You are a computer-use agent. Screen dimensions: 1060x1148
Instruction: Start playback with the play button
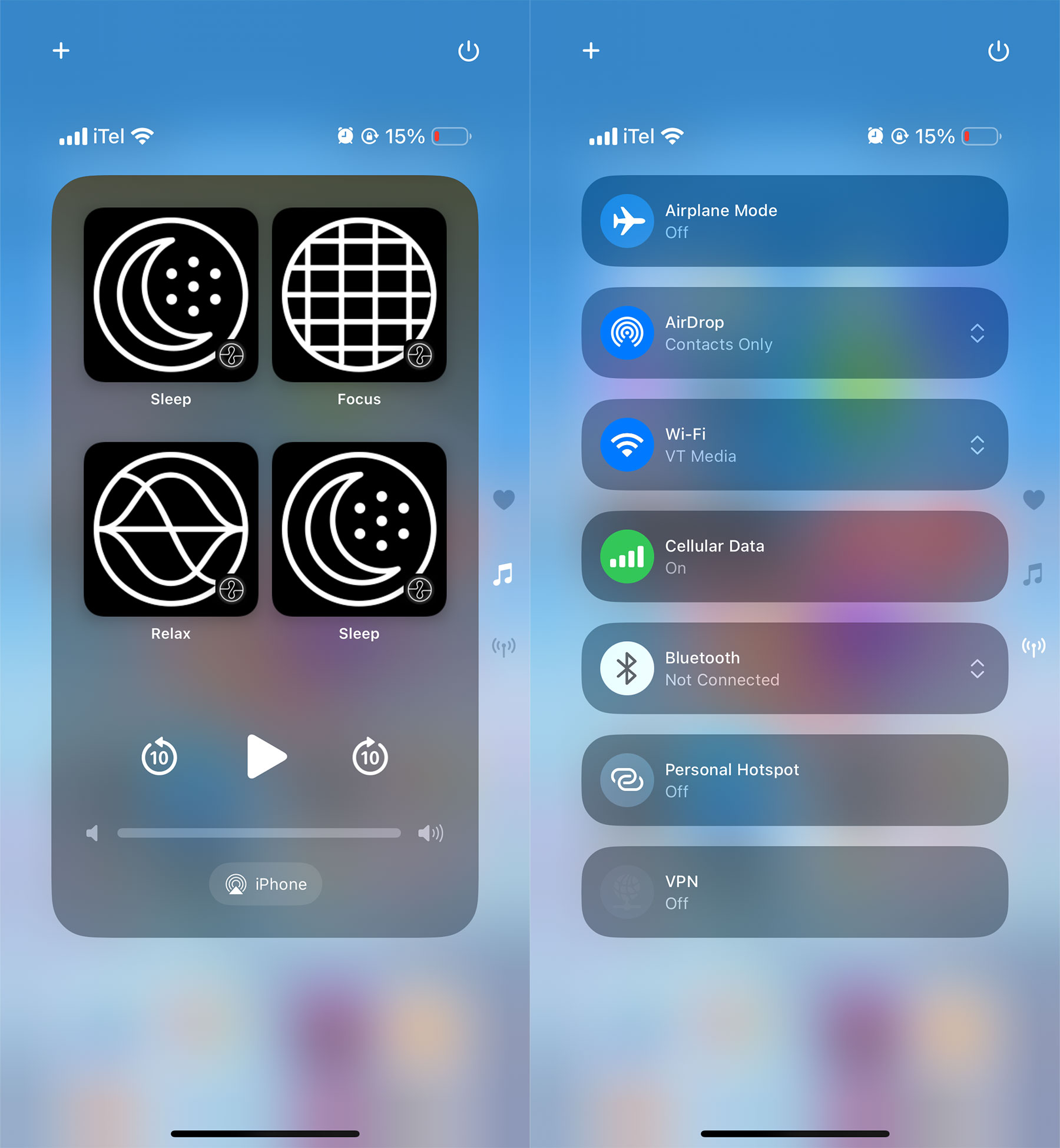coord(266,757)
